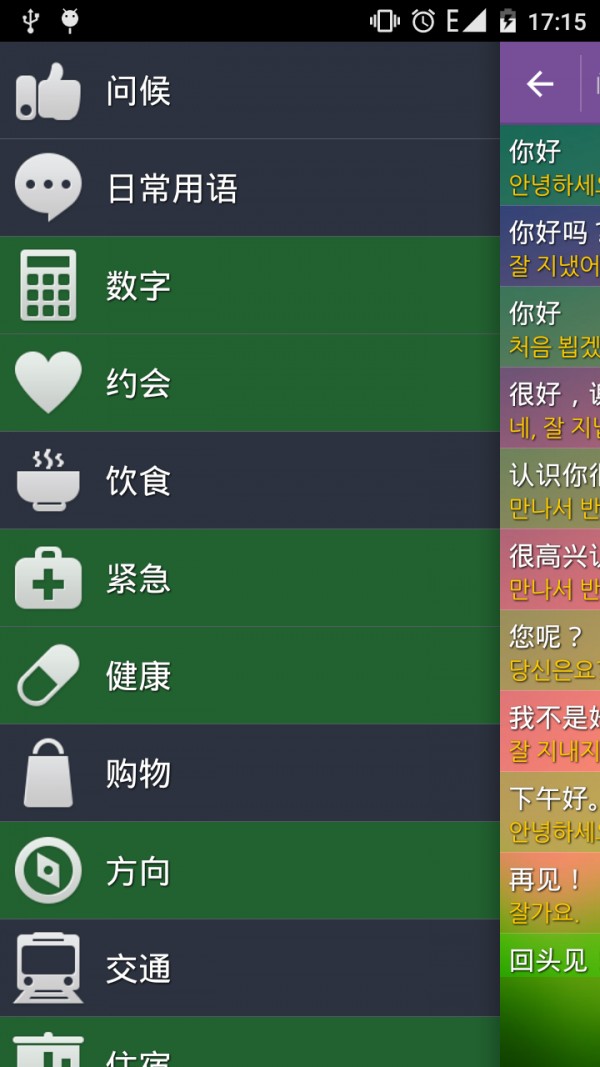Choose the 约会 dating category
Image resolution: width=600 pixels, height=1067 pixels.
pyautogui.click(x=250, y=383)
